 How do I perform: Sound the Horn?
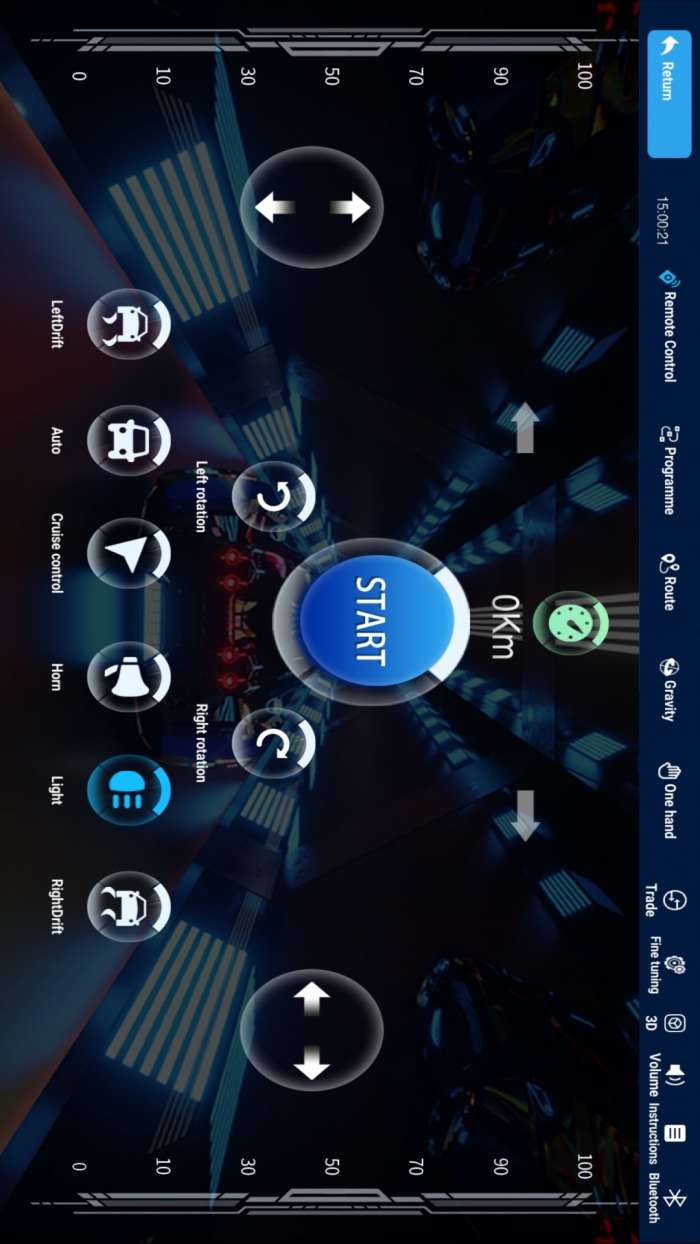127,677
